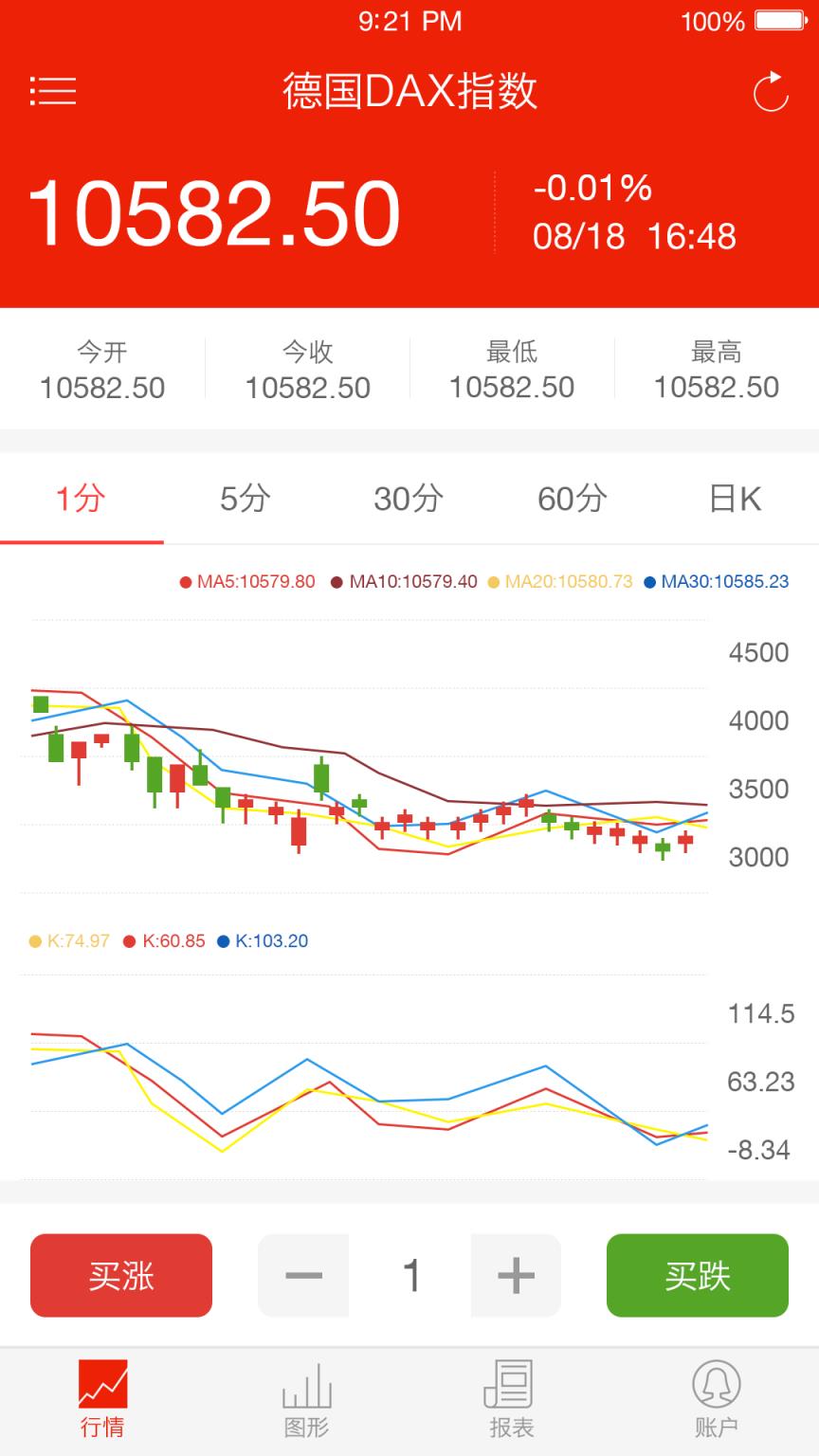This screenshot has width=819, height=1456.
Task: Go to the 行情 market tab
Action: point(102,1399)
